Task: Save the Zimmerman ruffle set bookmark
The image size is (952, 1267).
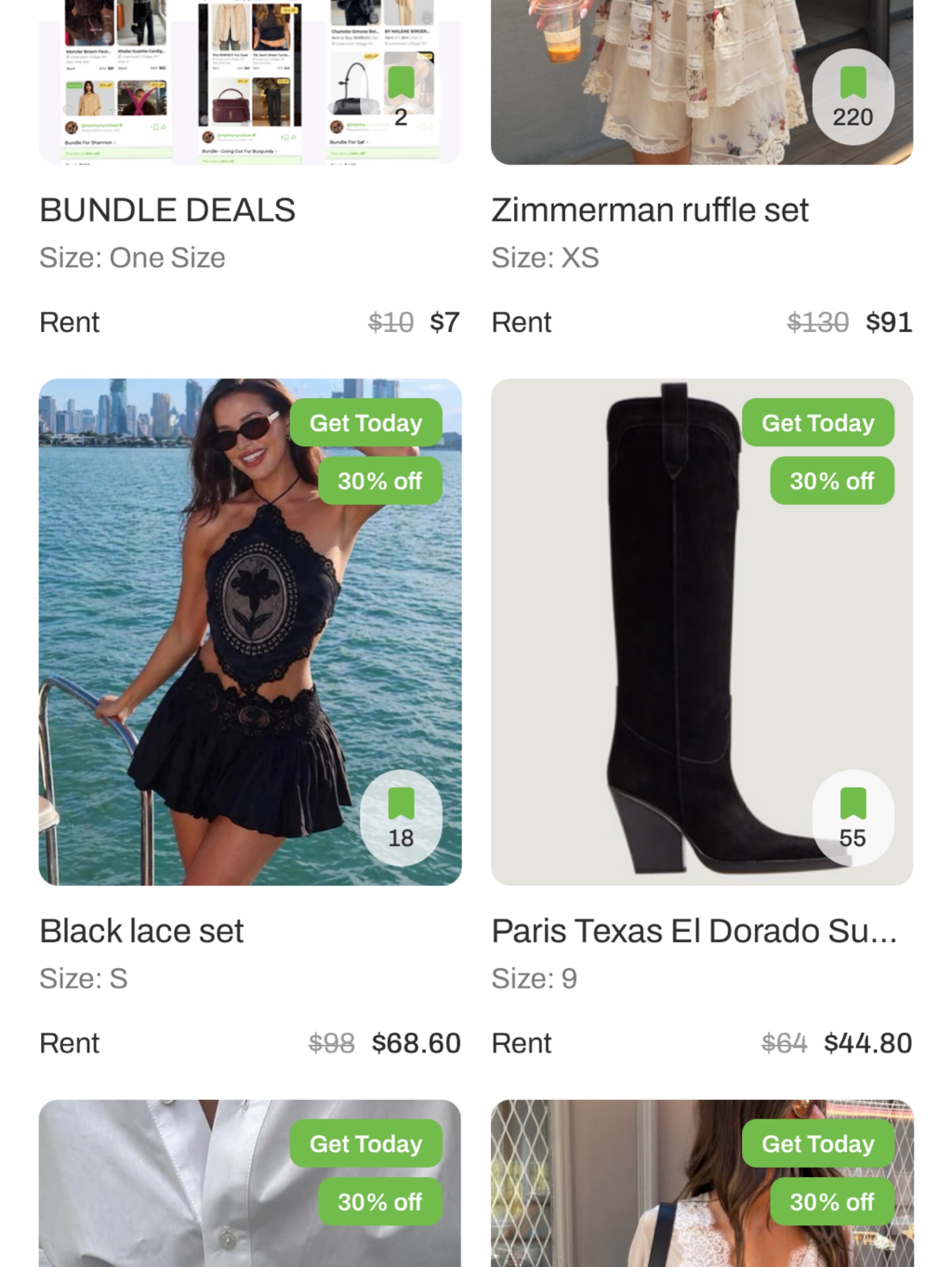Action: click(853, 96)
